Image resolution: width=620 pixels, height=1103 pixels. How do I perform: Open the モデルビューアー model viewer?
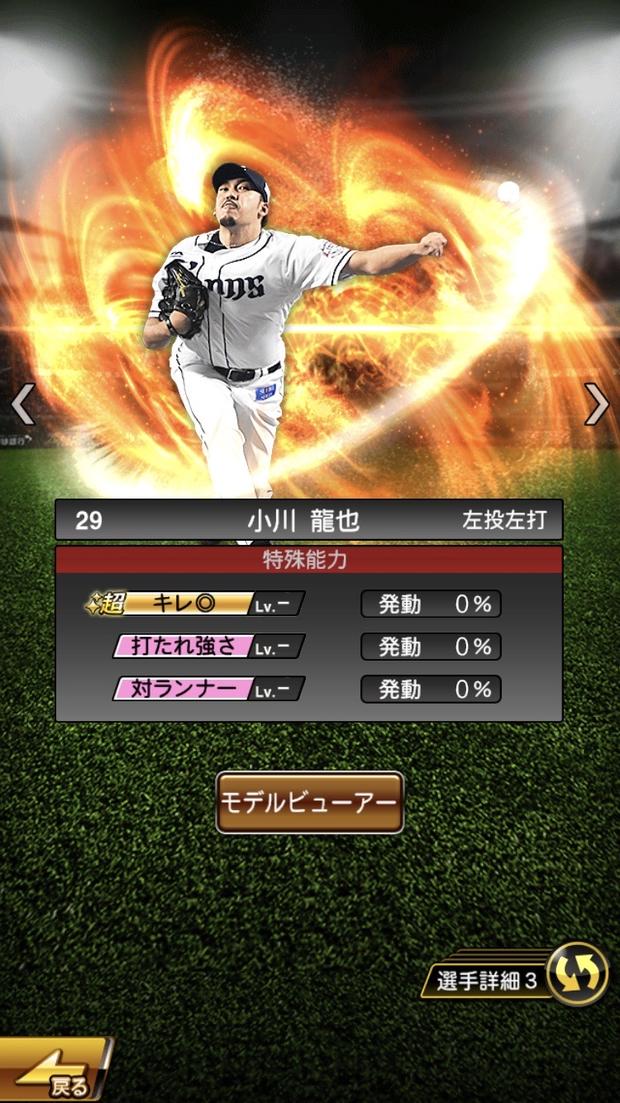[x=310, y=802]
